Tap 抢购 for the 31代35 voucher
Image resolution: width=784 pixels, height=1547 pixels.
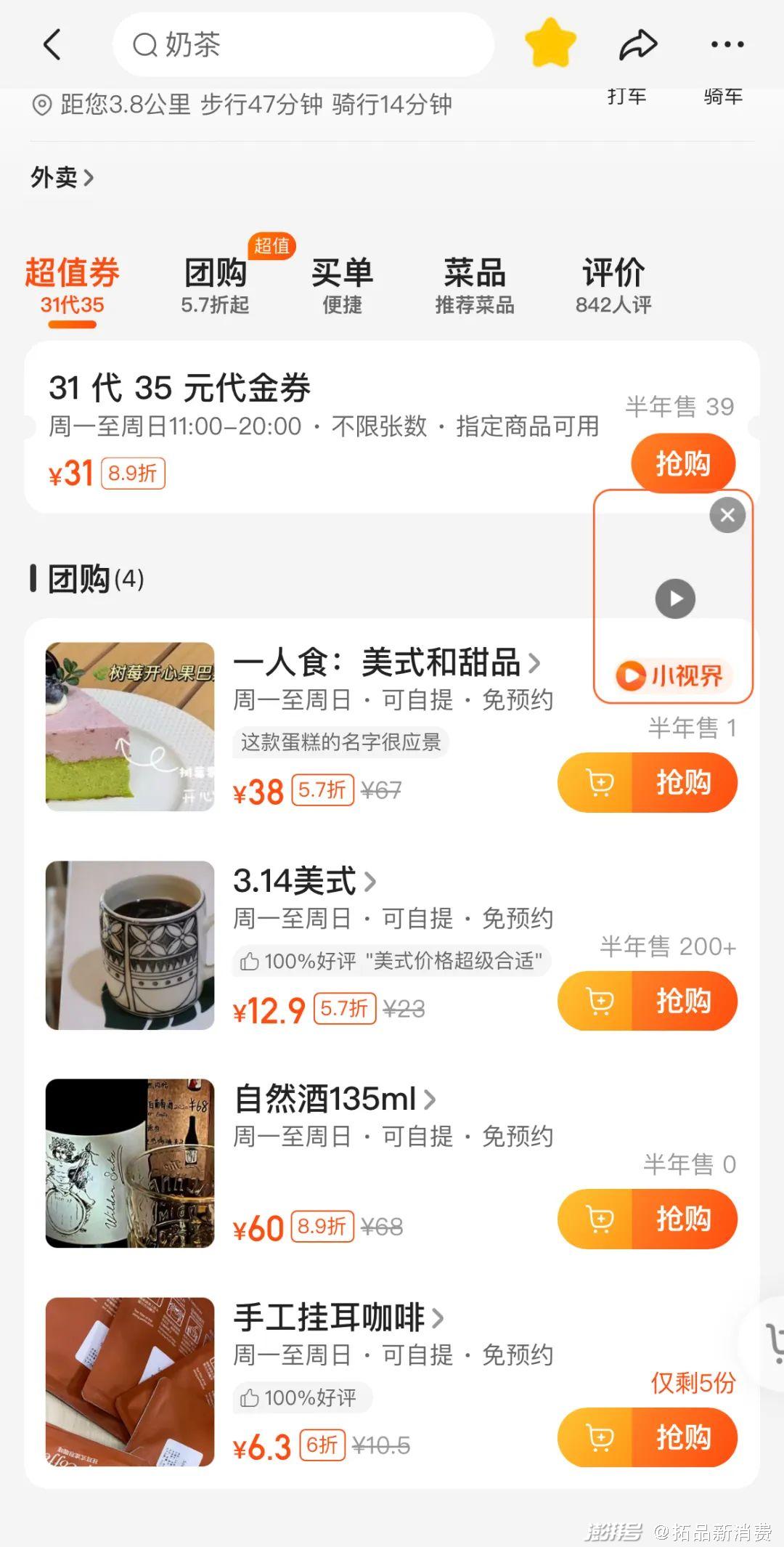pyautogui.click(x=683, y=463)
